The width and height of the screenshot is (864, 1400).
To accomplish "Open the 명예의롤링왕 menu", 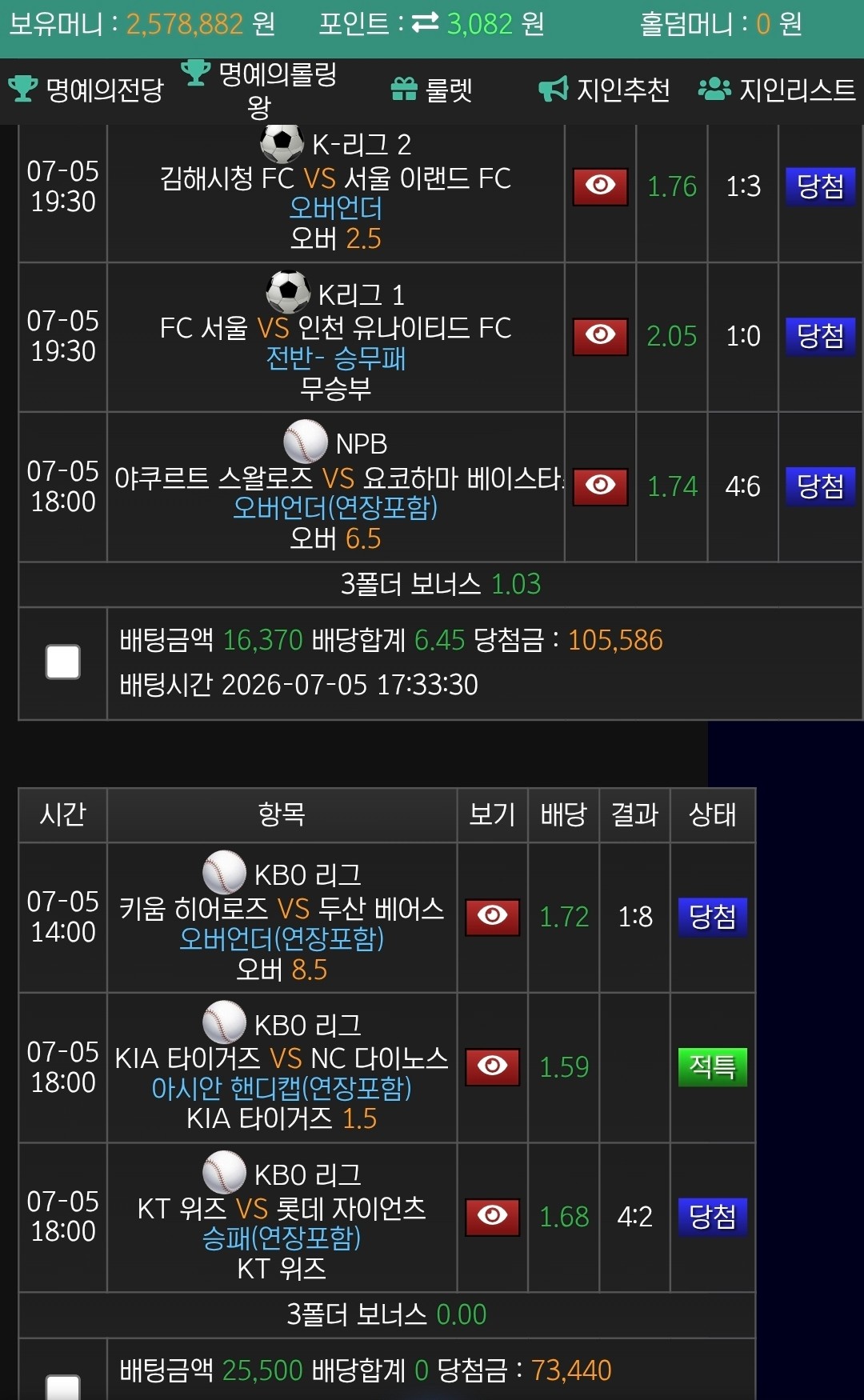I will click(259, 90).
